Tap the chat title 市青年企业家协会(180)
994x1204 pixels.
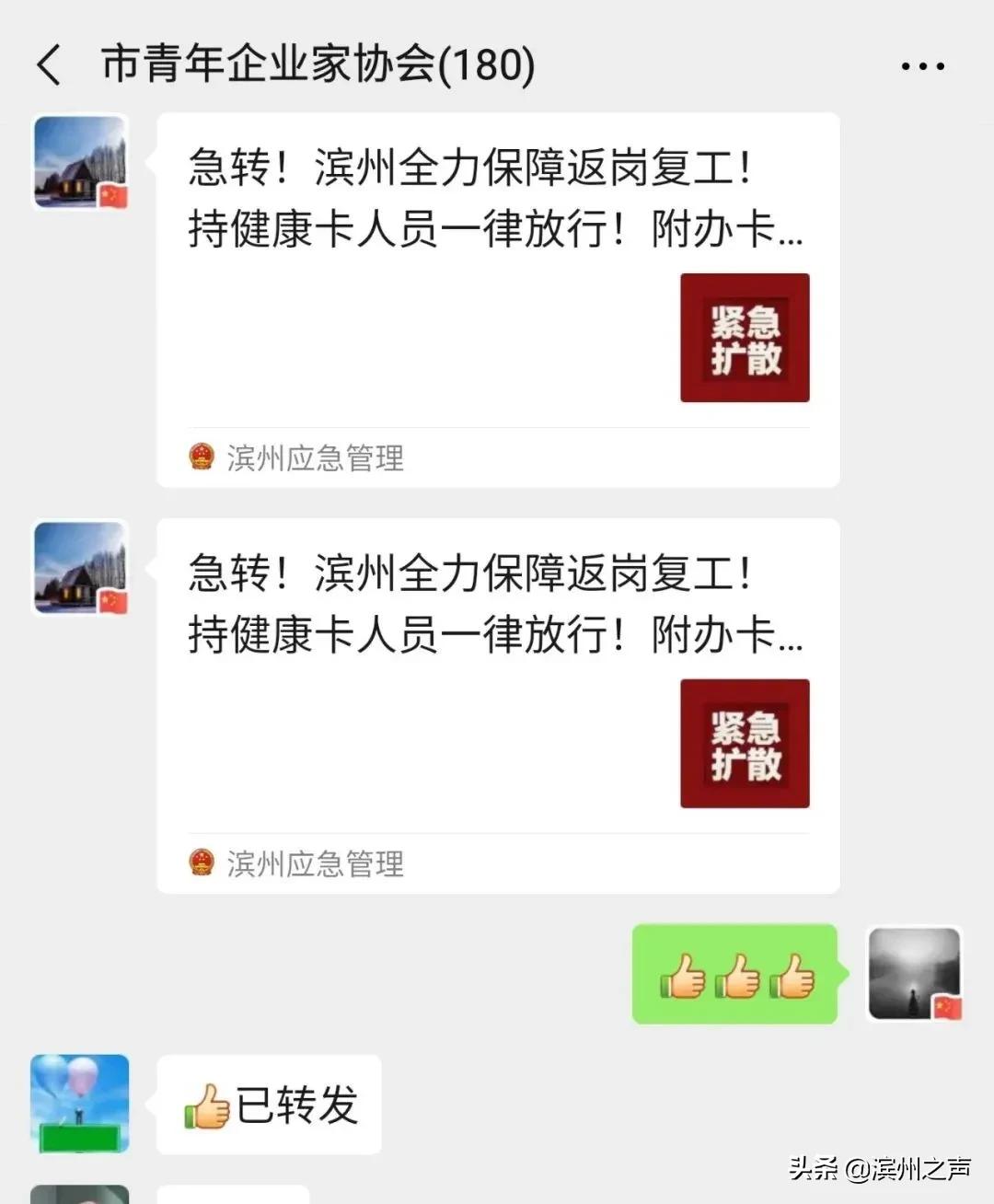click(316, 64)
